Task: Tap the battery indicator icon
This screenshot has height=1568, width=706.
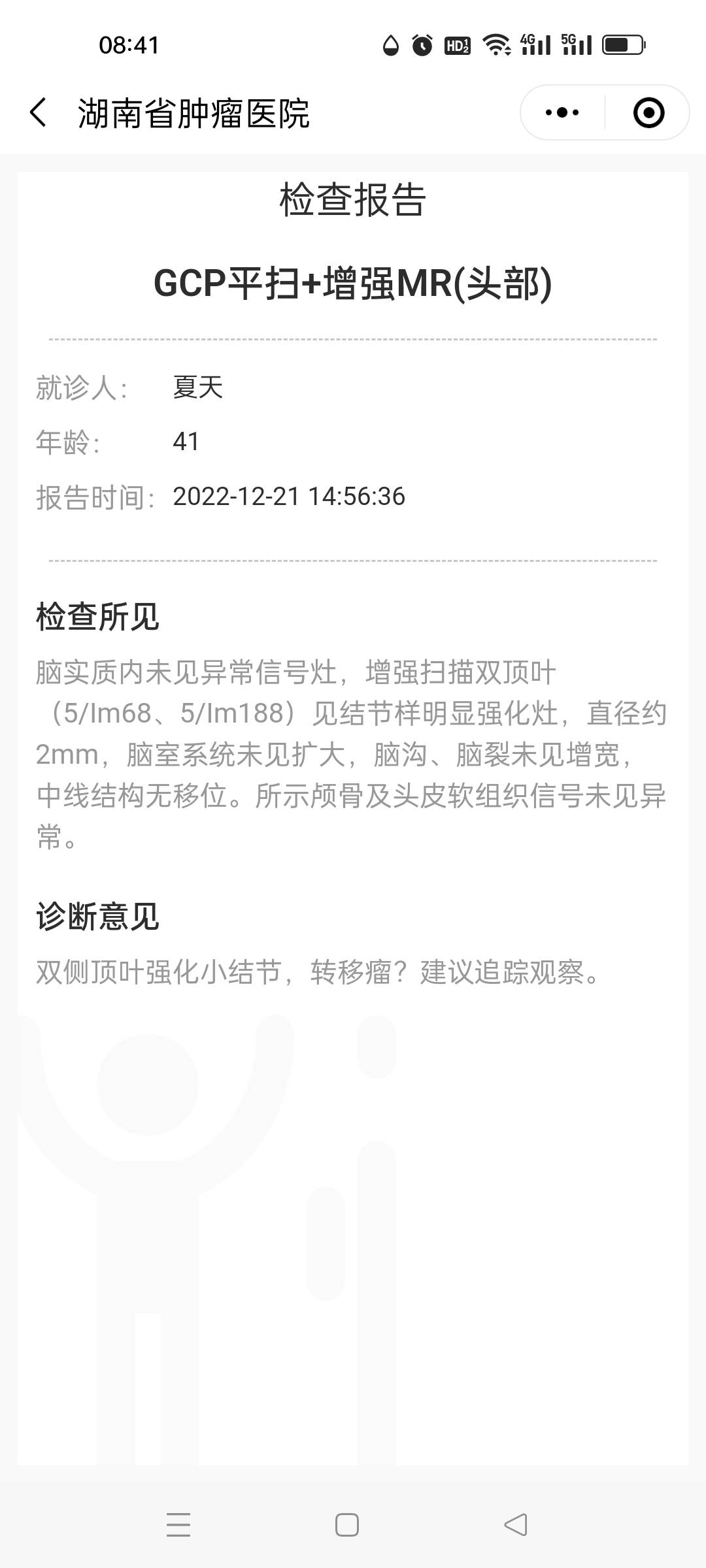Action: 621,44
